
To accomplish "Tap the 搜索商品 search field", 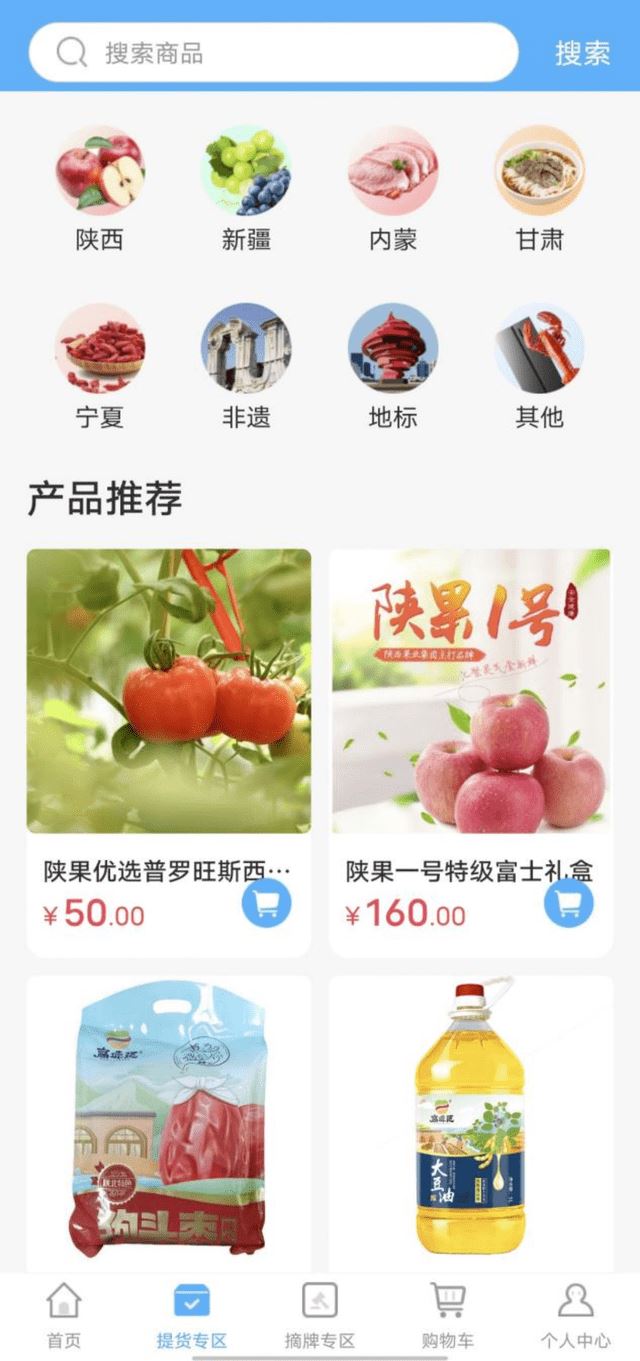I will [290, 53].
